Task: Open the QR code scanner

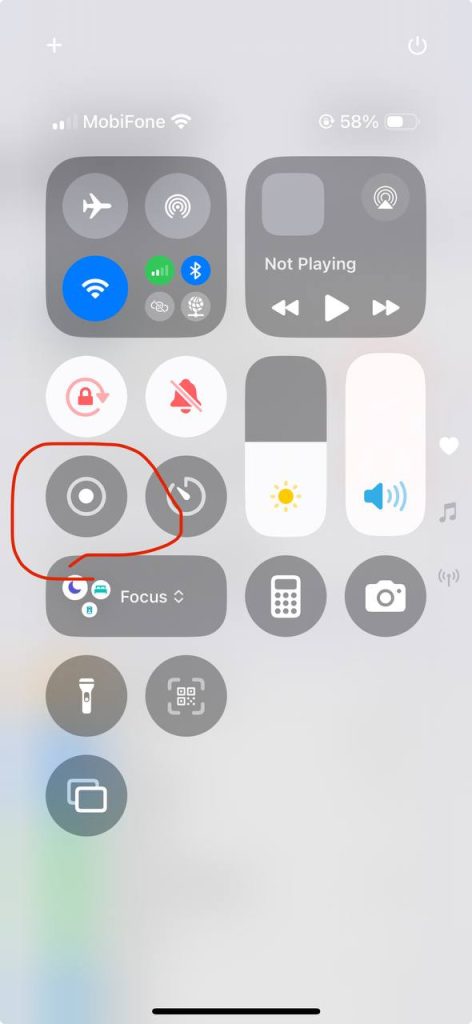Action: 186,696
